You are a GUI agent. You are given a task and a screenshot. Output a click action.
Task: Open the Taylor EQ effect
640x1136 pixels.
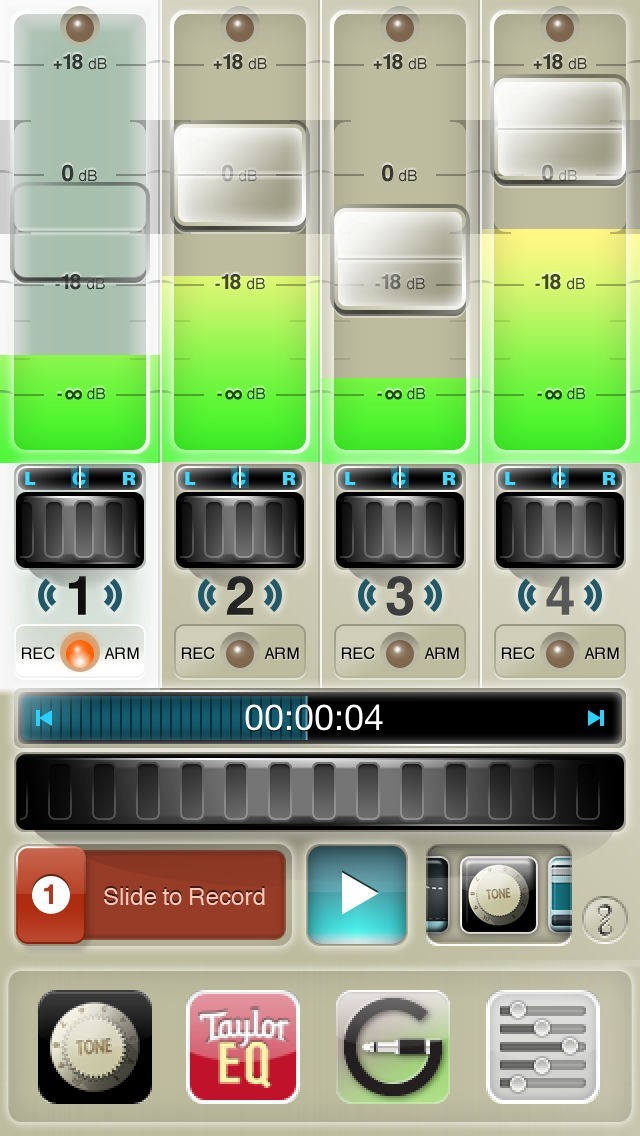243,1047
